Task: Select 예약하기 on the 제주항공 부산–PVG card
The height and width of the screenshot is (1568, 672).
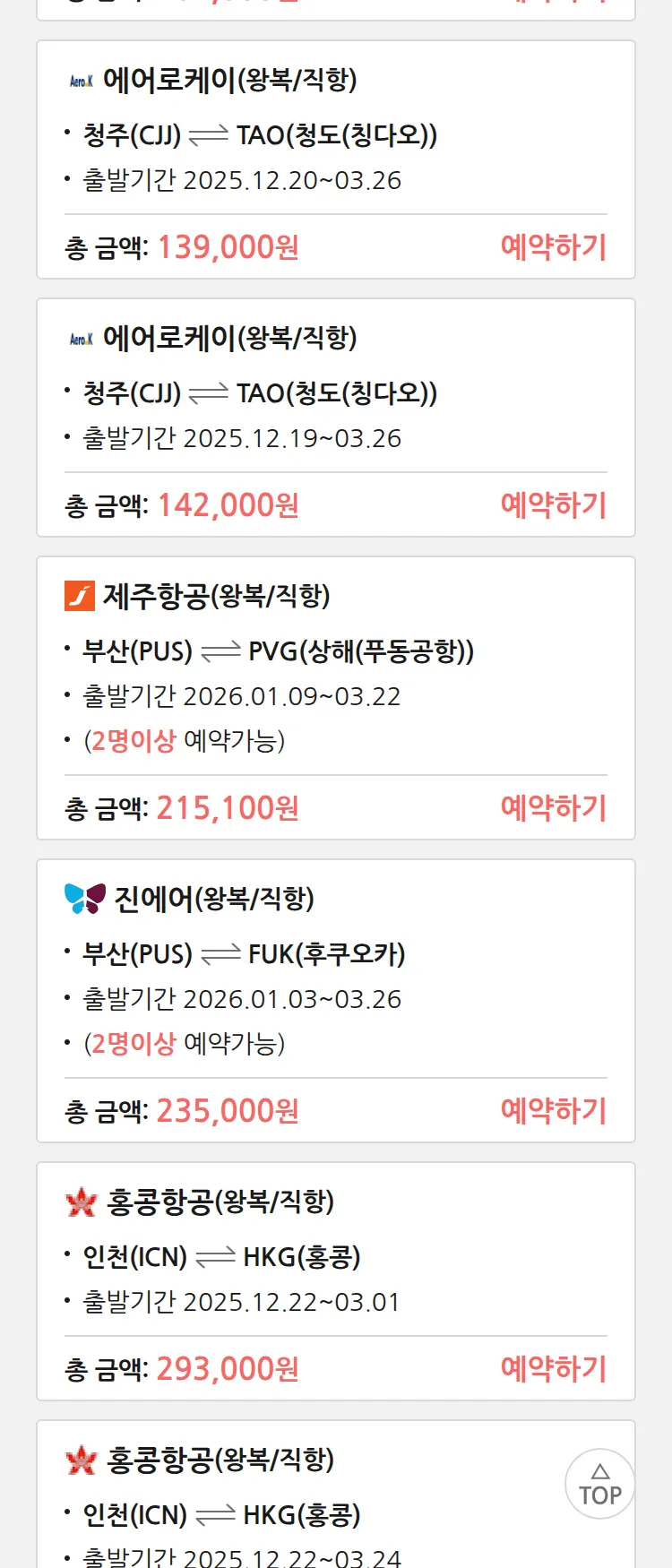Action: (x=553, y=808)
